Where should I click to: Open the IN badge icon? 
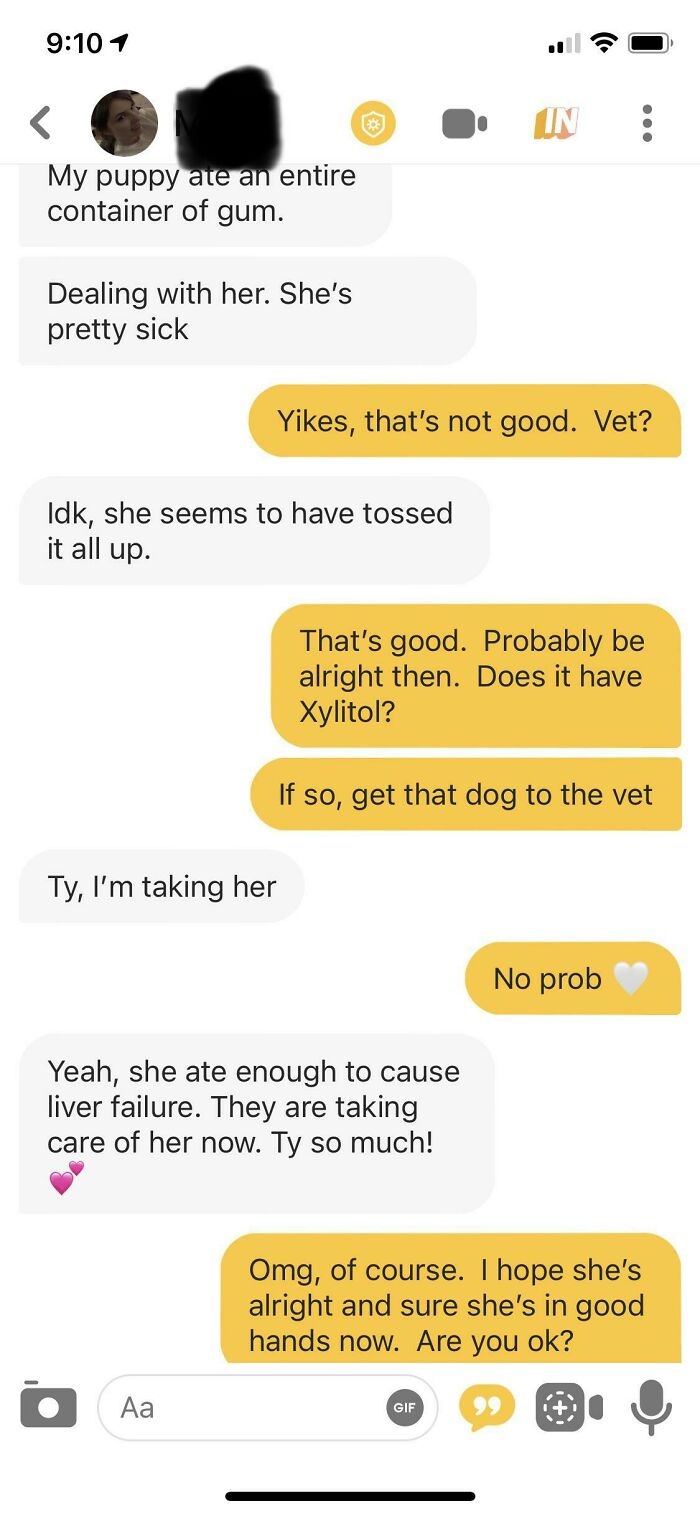pos(556,123)
